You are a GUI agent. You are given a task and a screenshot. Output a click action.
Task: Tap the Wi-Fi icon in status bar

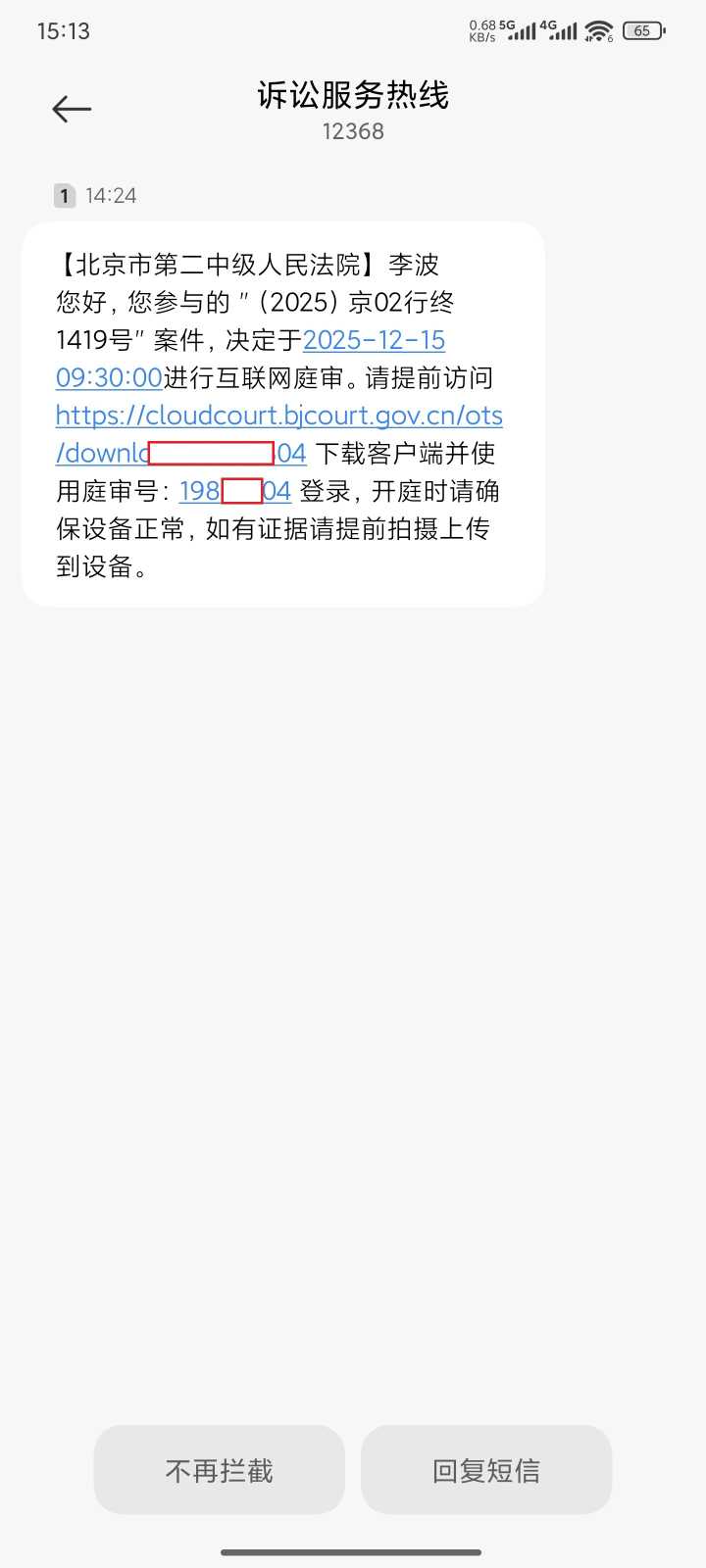598,29
